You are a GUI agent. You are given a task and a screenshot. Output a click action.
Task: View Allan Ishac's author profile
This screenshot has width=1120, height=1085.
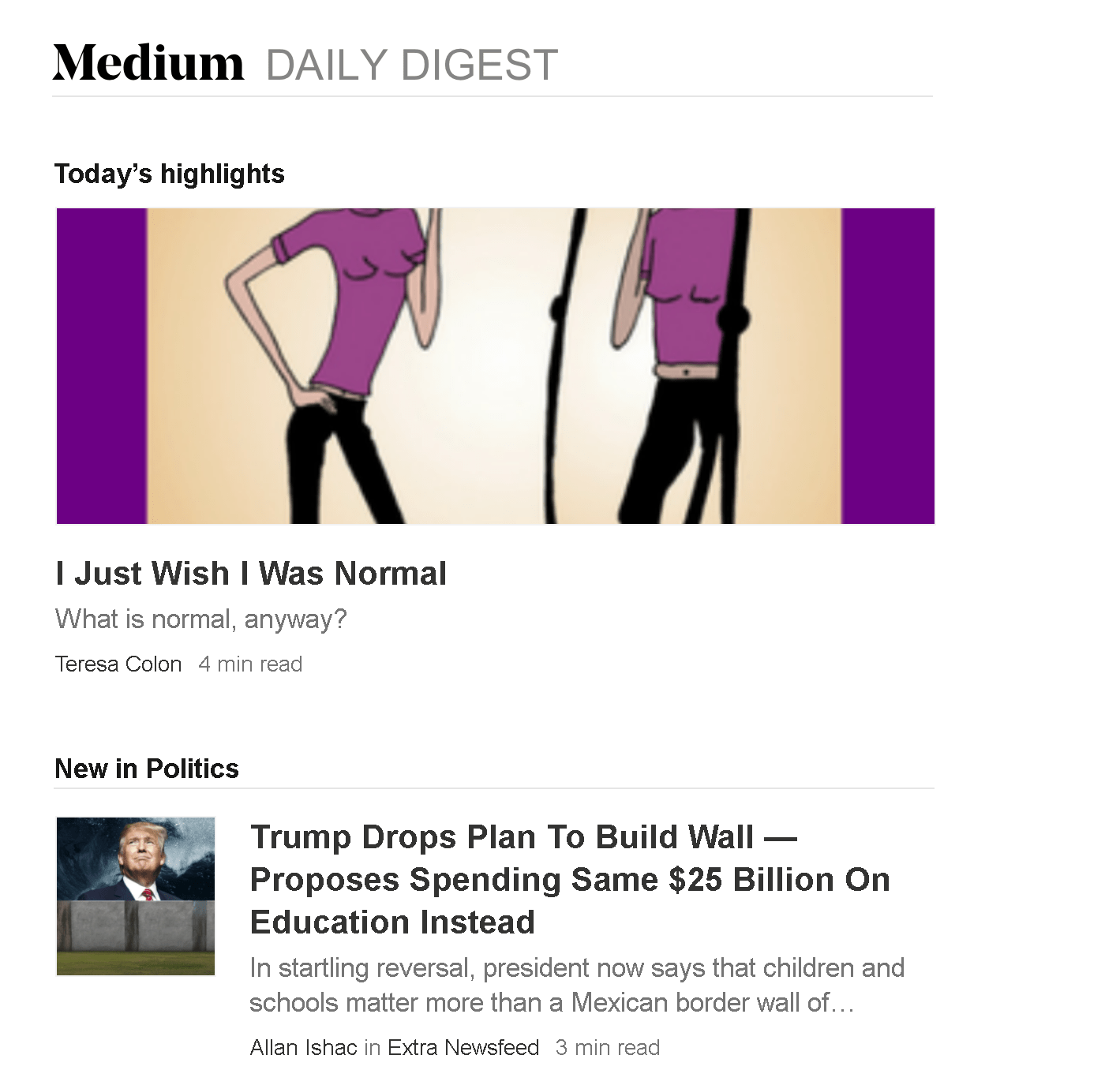tap(303, 1048)
